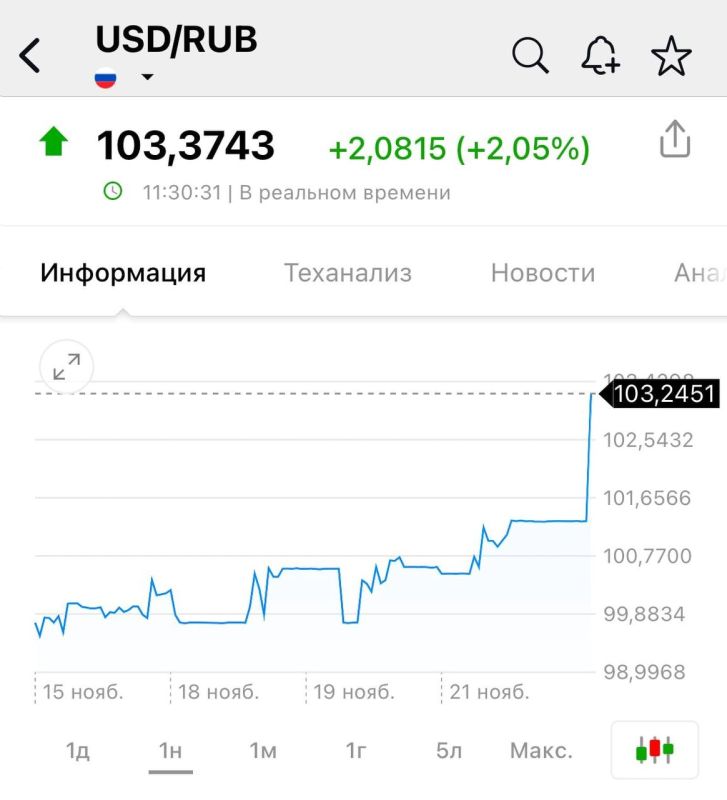Toggle the 1г chart period
Viewport: 727px width, 800px height.
[x=356, y=748]
